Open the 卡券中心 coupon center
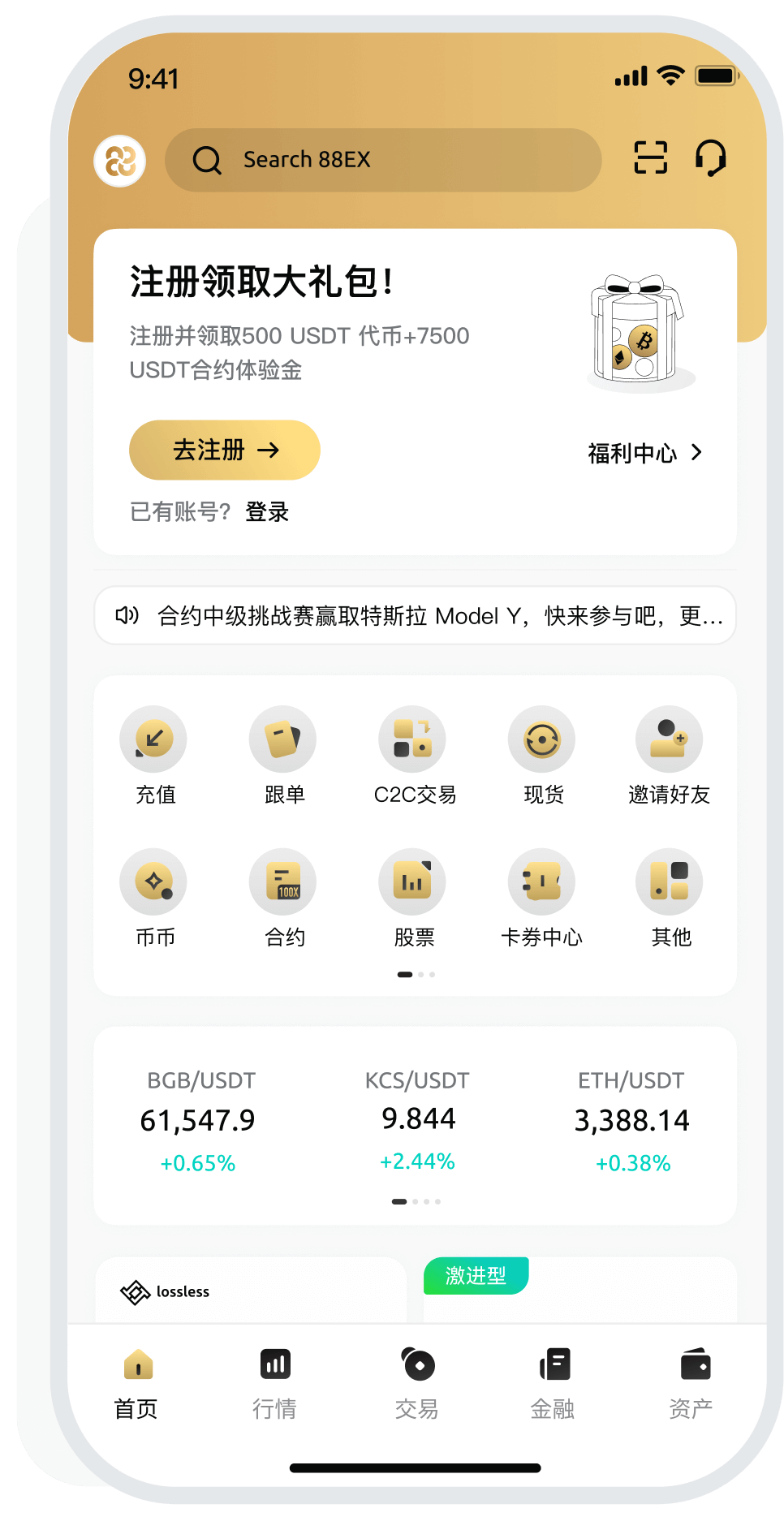The image size is (784, 1517). [x=541, y=881]
